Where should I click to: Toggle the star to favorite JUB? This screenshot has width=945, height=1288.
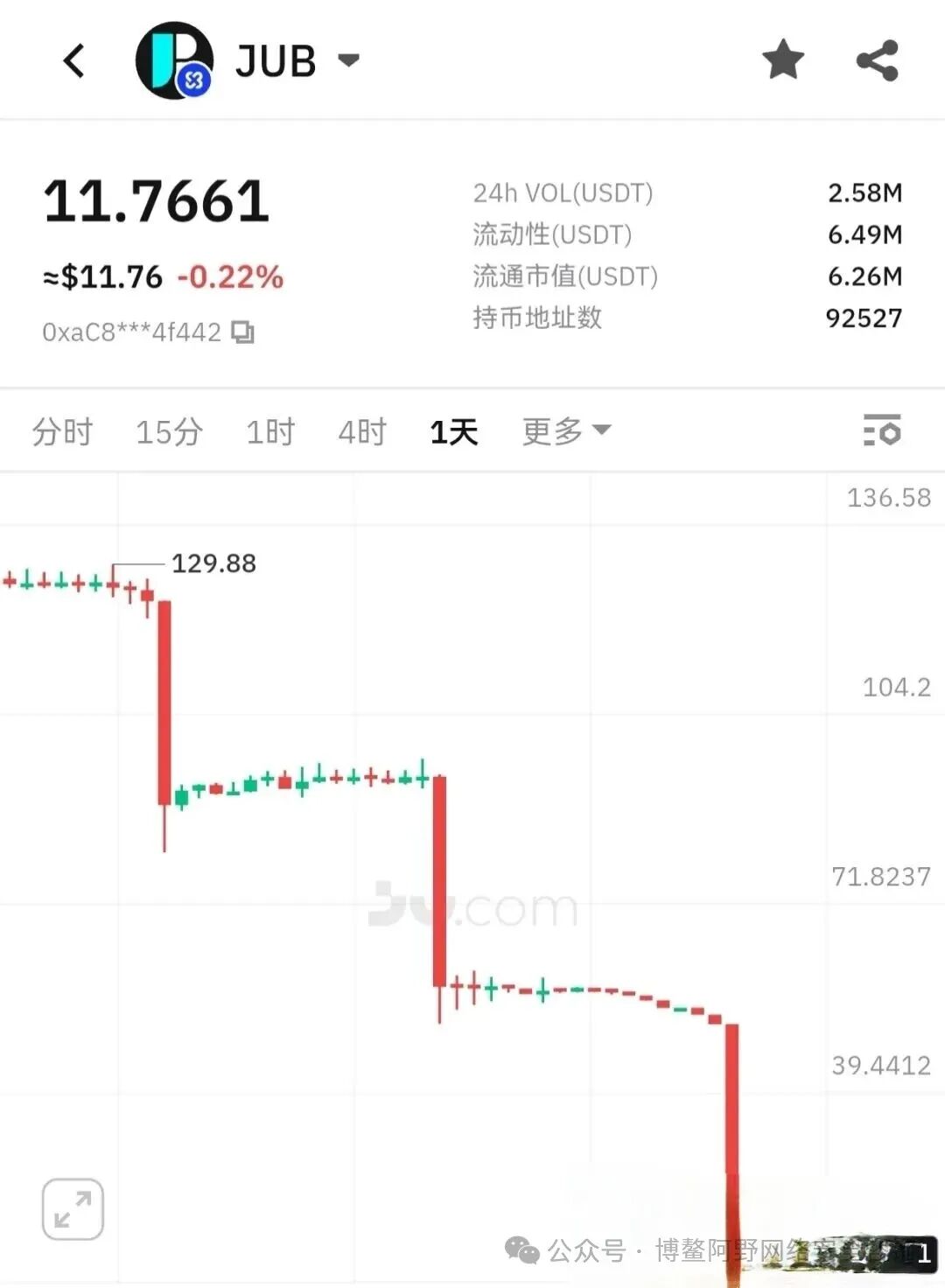pos(783,59)
